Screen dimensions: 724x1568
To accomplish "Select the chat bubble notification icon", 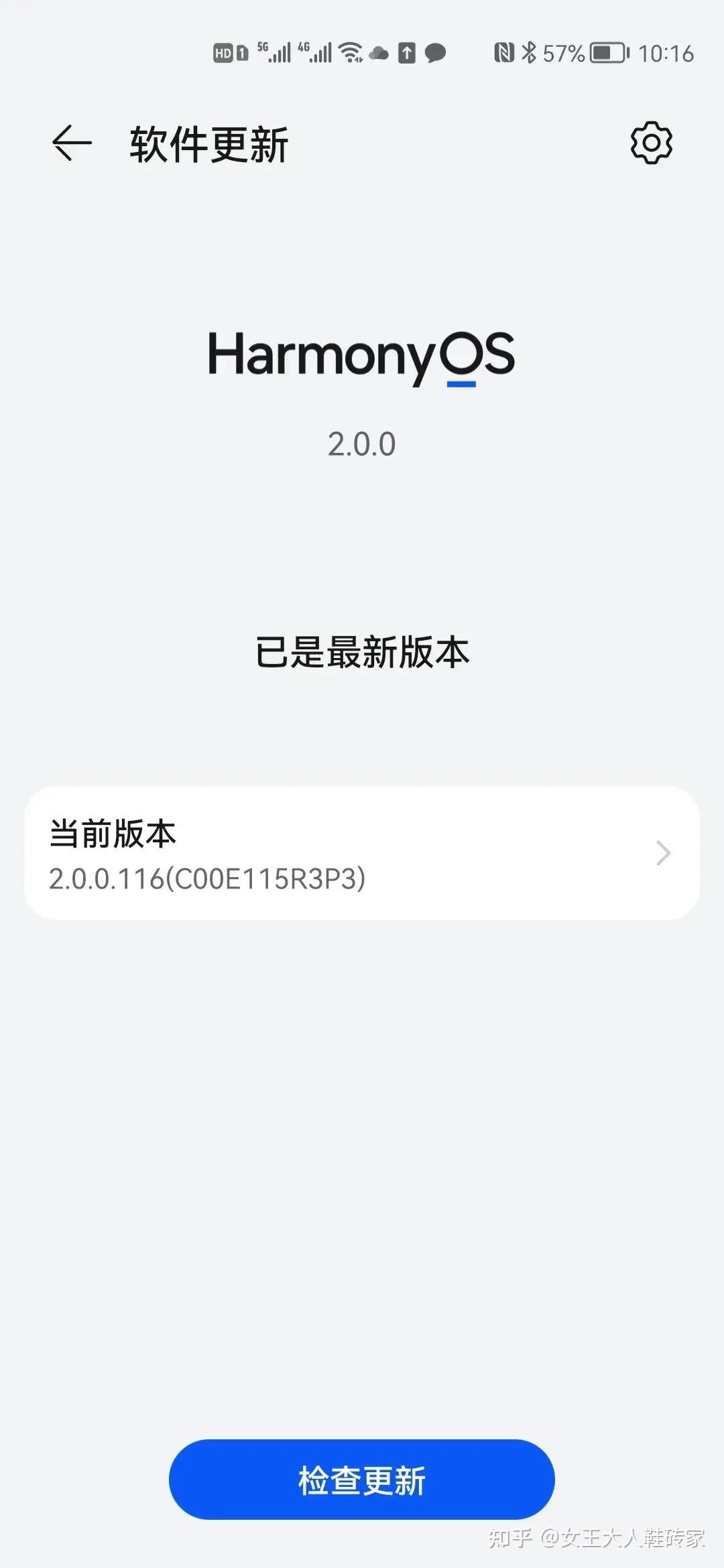I will coord(436,53).
